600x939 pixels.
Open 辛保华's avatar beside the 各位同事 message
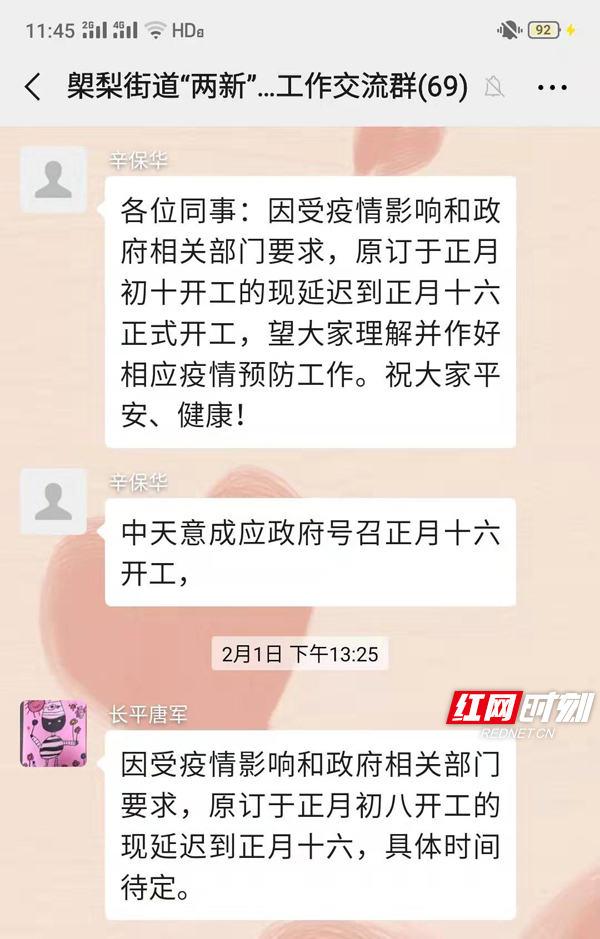pos(53,180)
